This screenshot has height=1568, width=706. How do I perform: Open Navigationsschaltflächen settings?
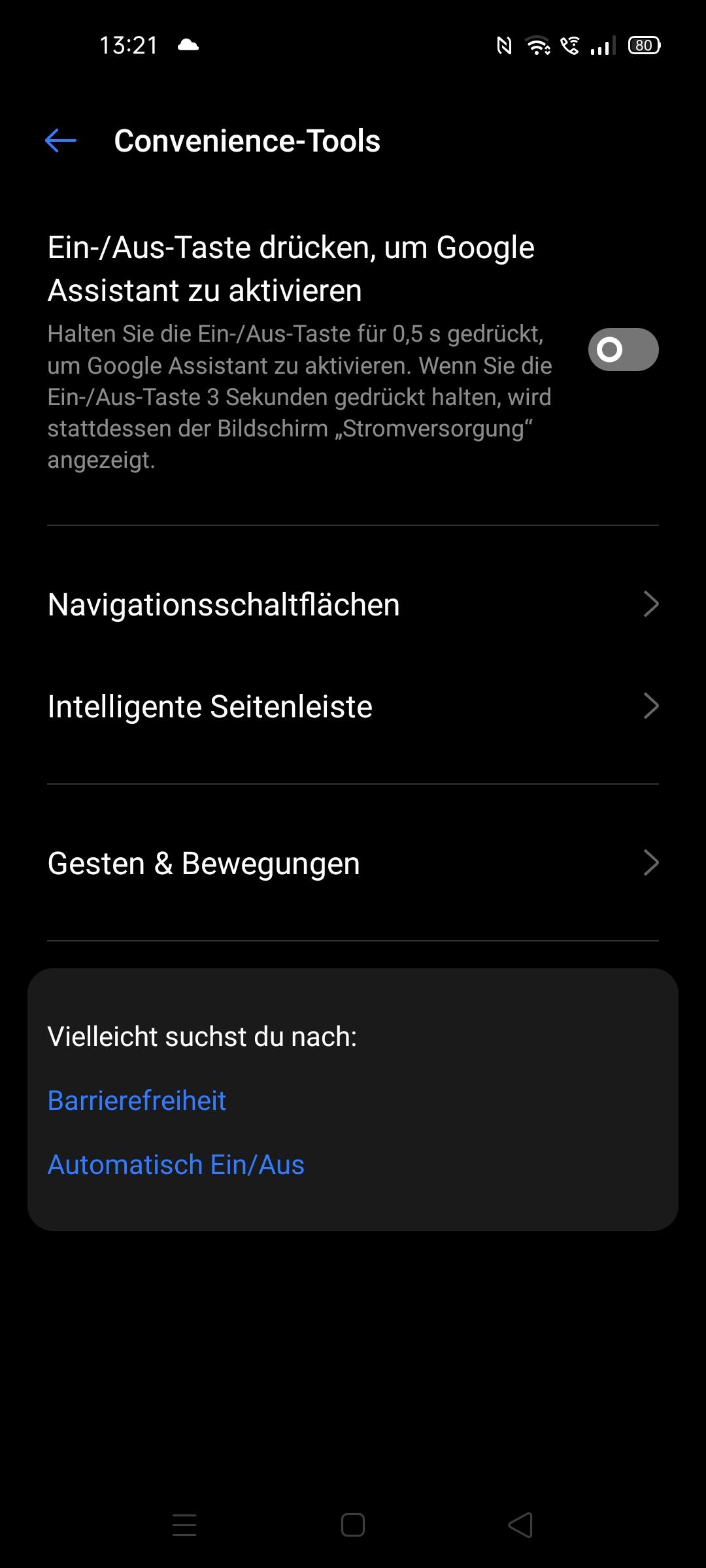click(353, 604)
